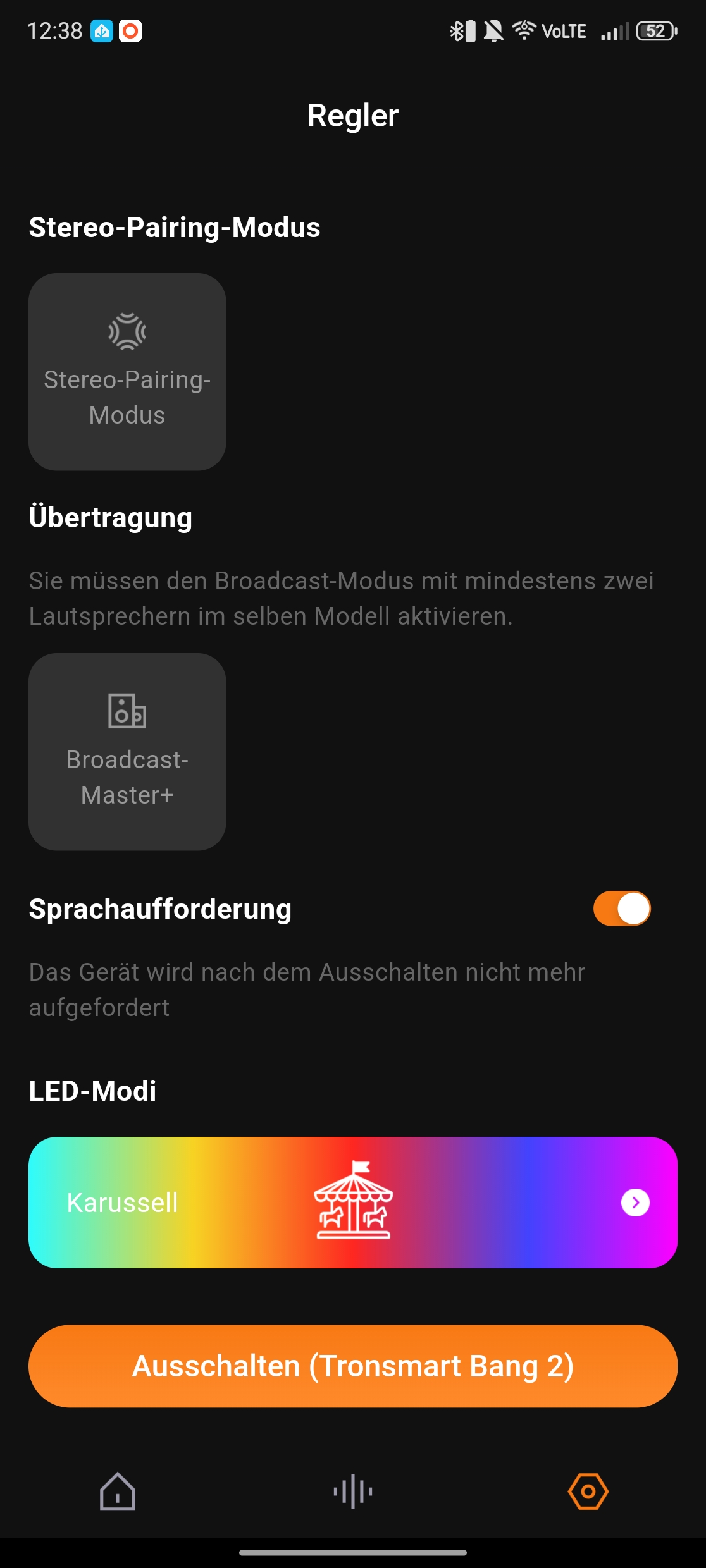Toggle the Sprachaufforderung switch off
This screenshot has height=1568, width=706.
(x=622, y=909)
